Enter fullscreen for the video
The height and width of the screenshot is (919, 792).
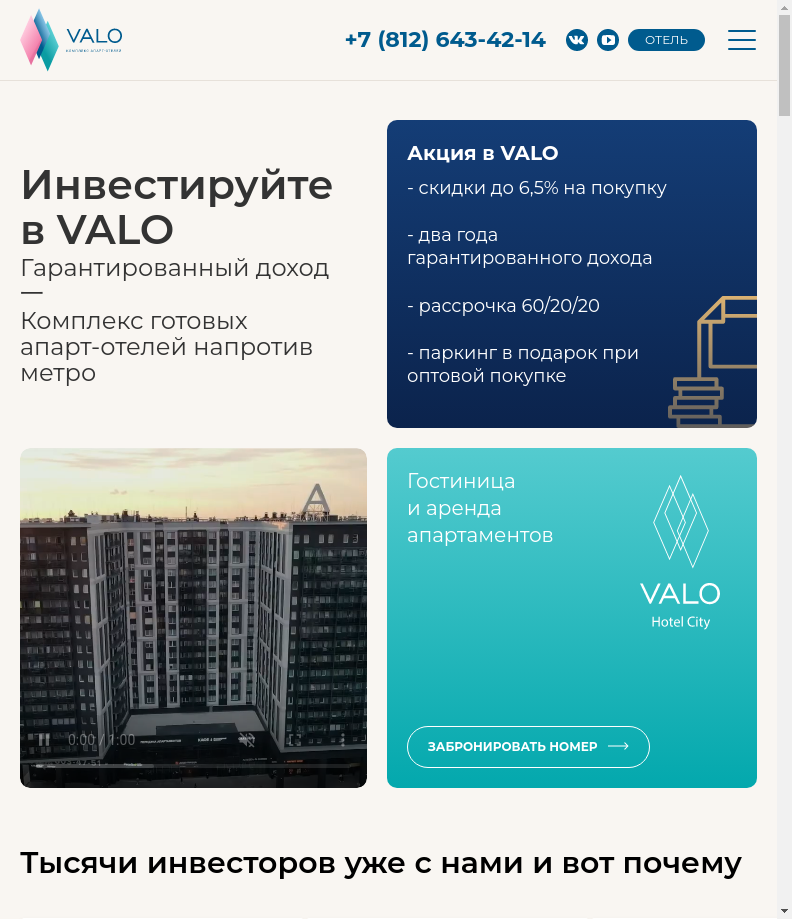(x=295, y=740)
